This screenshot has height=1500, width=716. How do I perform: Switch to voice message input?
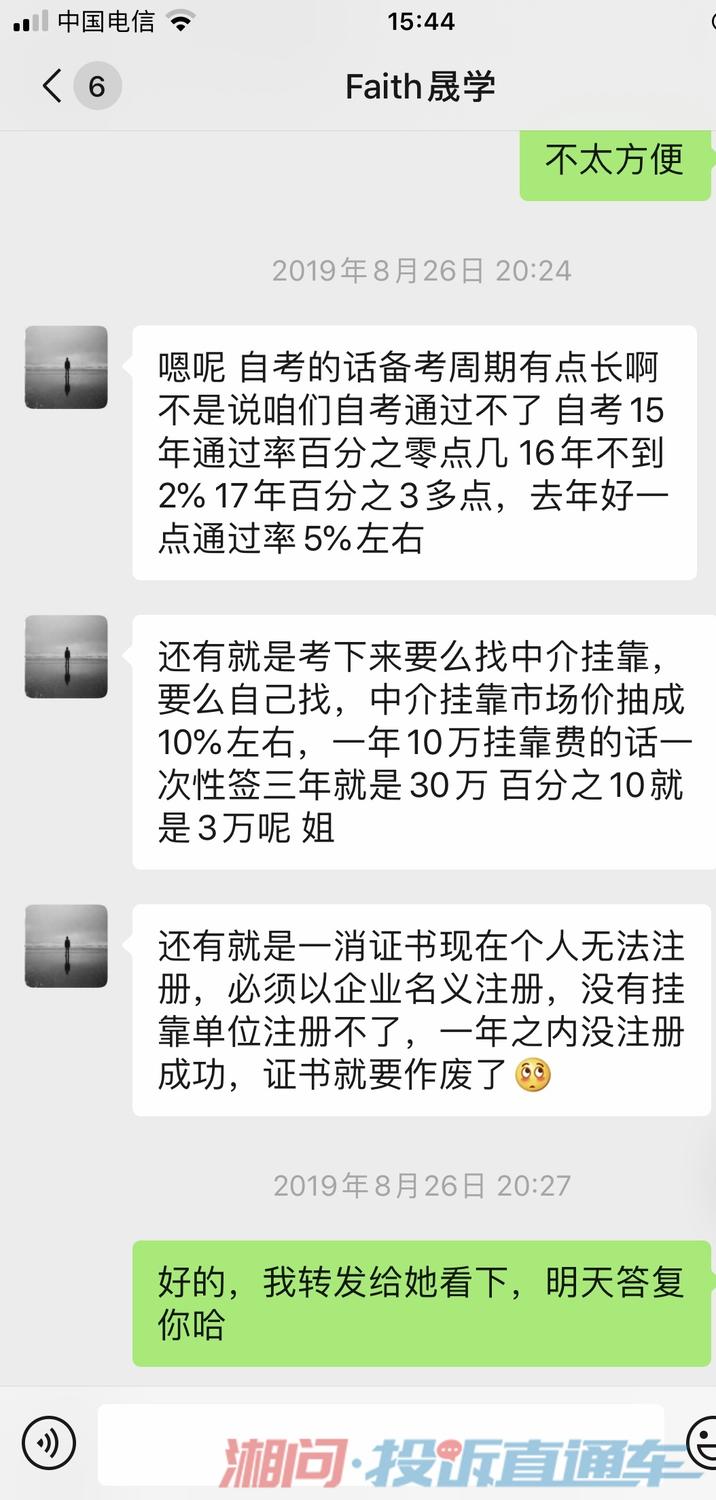coord(48,1442)
